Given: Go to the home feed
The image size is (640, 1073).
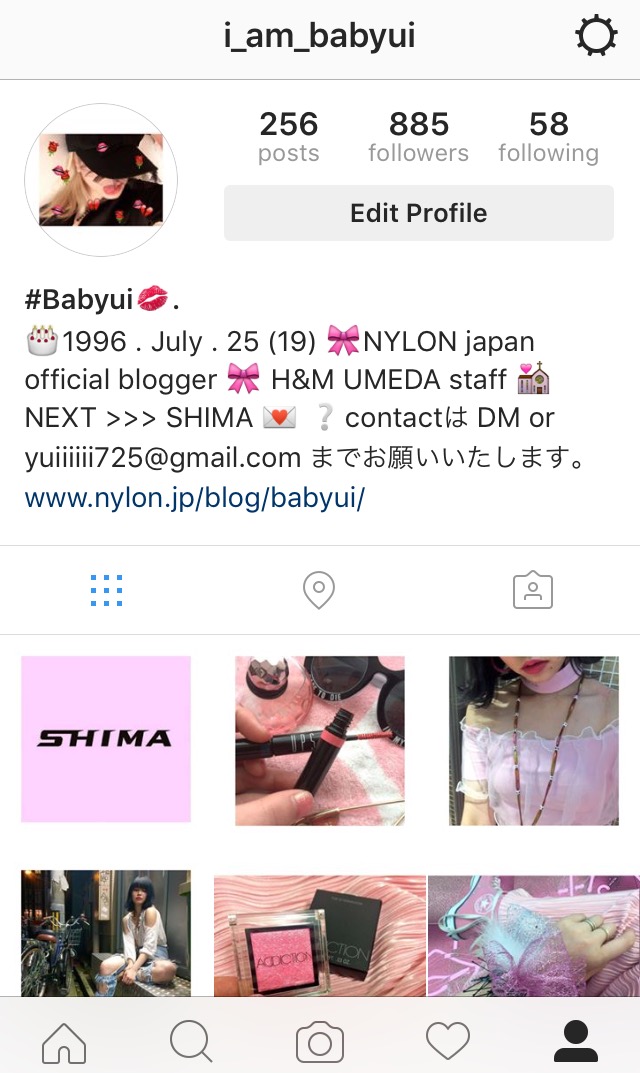Looking at the screenshot, I should 64,1042.
